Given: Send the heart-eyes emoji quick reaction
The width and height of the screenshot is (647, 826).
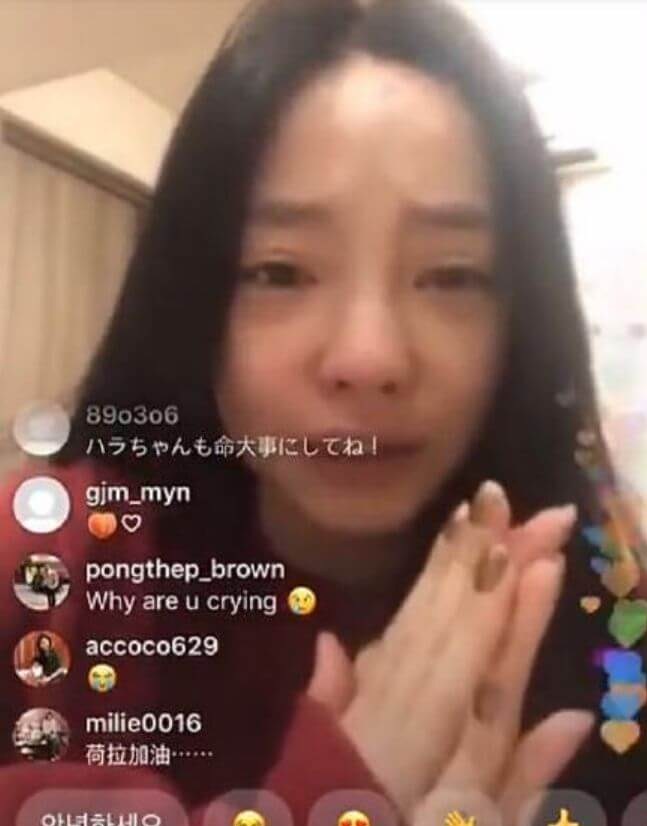Looking at the screenshot, I should click(353, 815).
